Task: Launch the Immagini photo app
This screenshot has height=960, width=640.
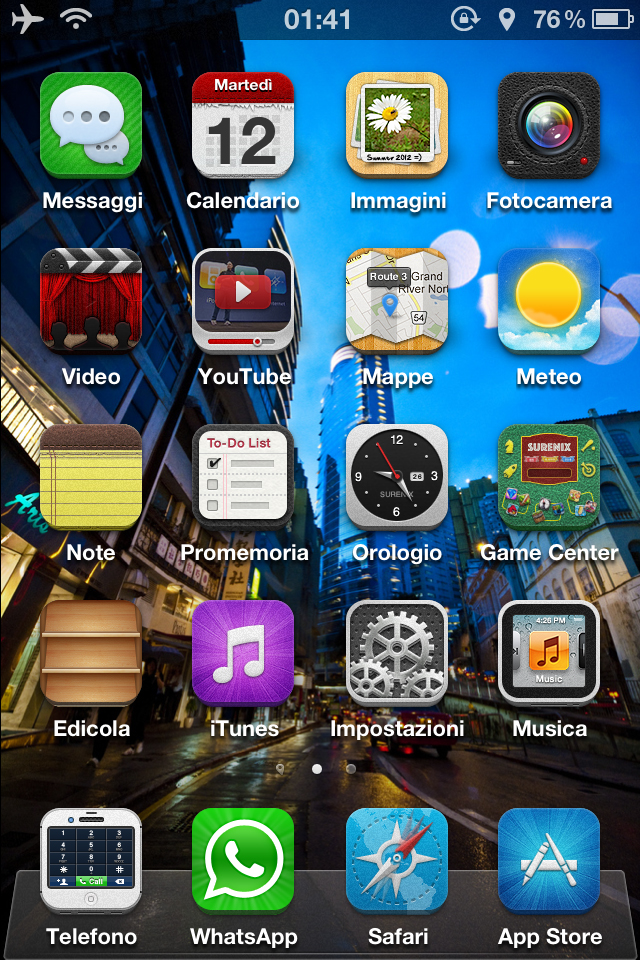Action: click(397, 123)
